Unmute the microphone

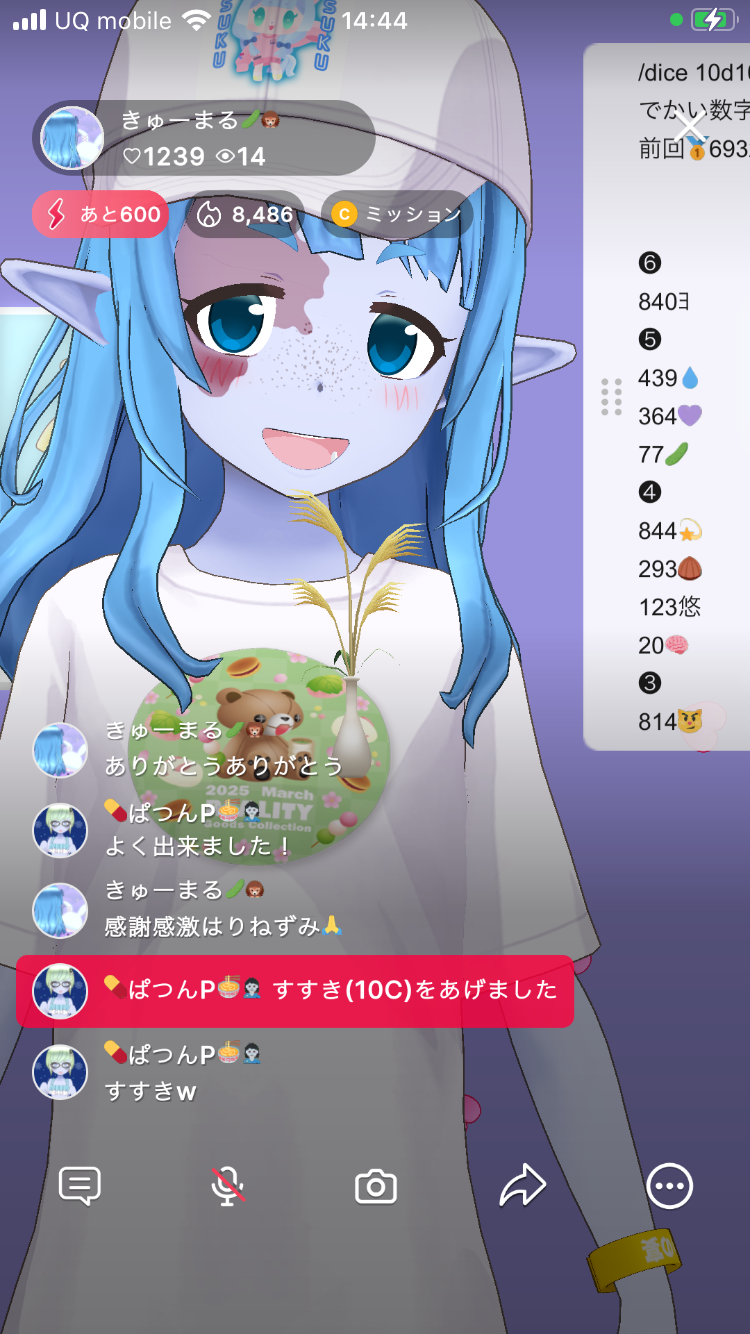point(228,1186)
